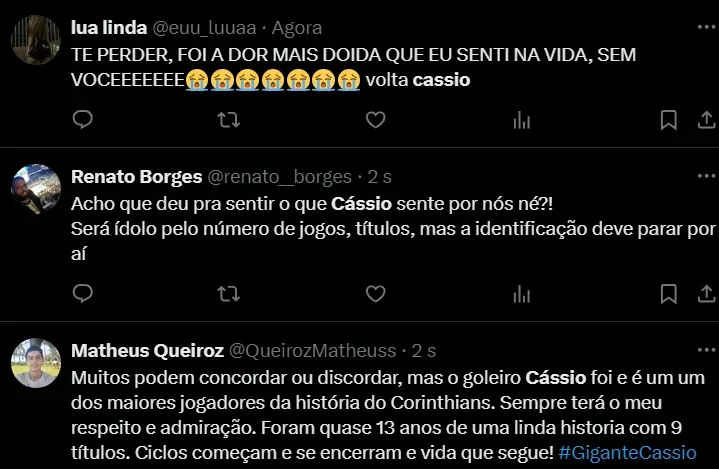This screenshot has height=469, width=719.
Task: Like lua linda's tweet
Action: click(375, 120)
